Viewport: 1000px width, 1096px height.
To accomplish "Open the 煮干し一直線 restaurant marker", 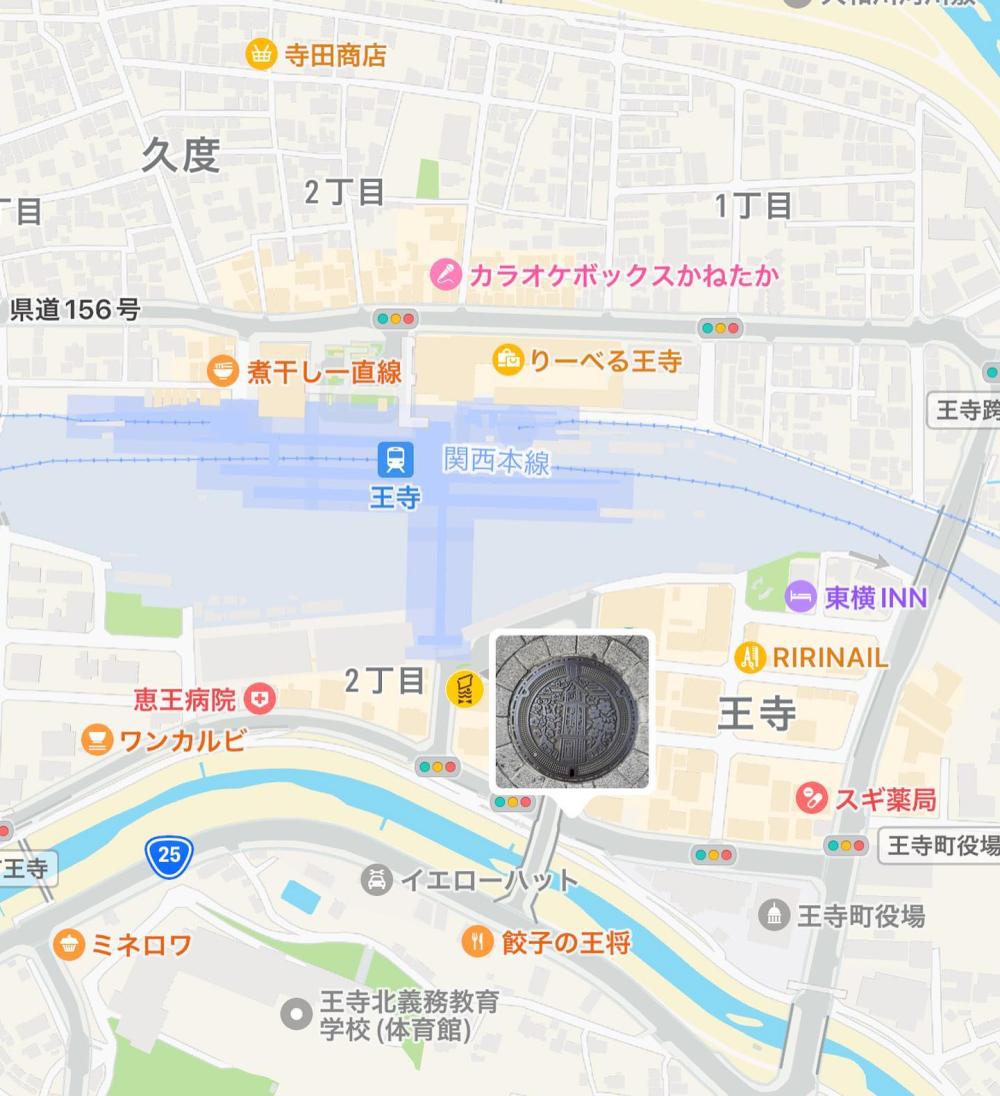I will click(223, 373).
